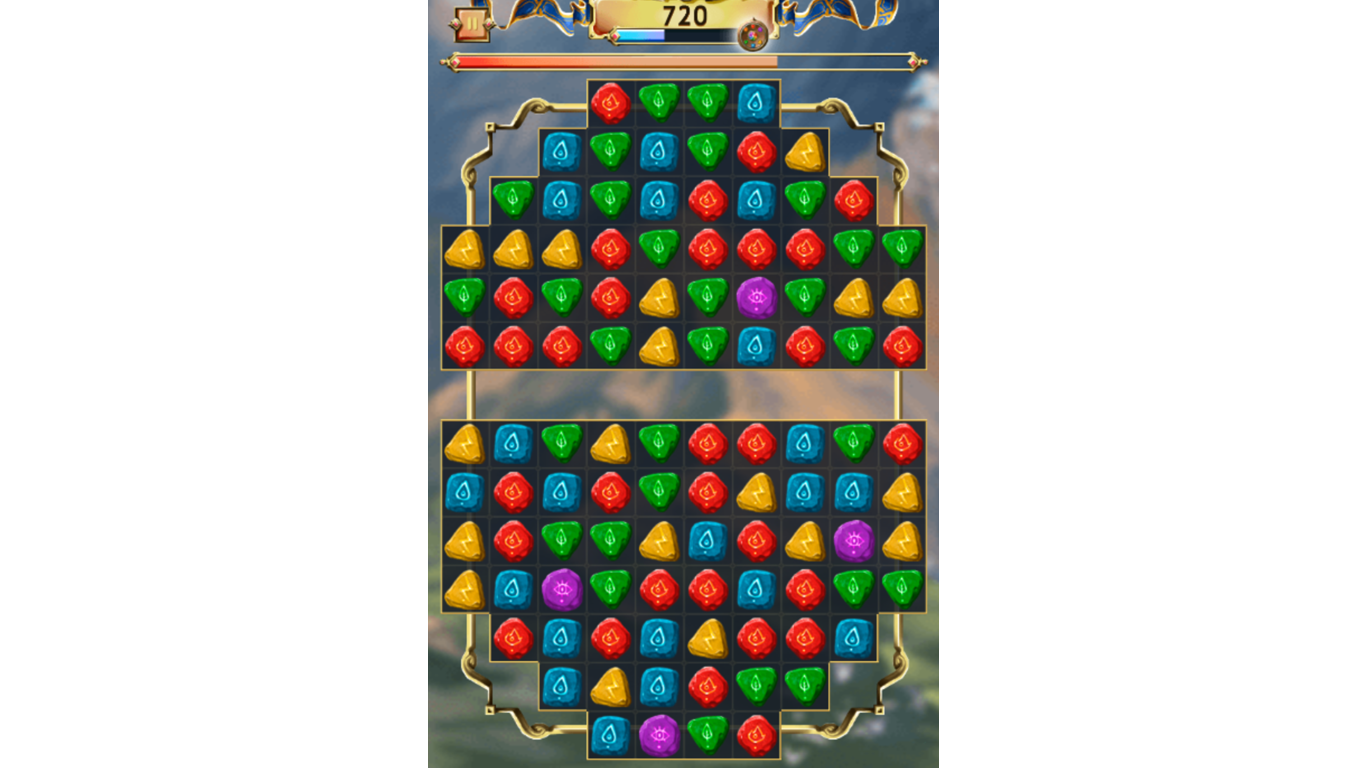Pause the game

[470, 24]
